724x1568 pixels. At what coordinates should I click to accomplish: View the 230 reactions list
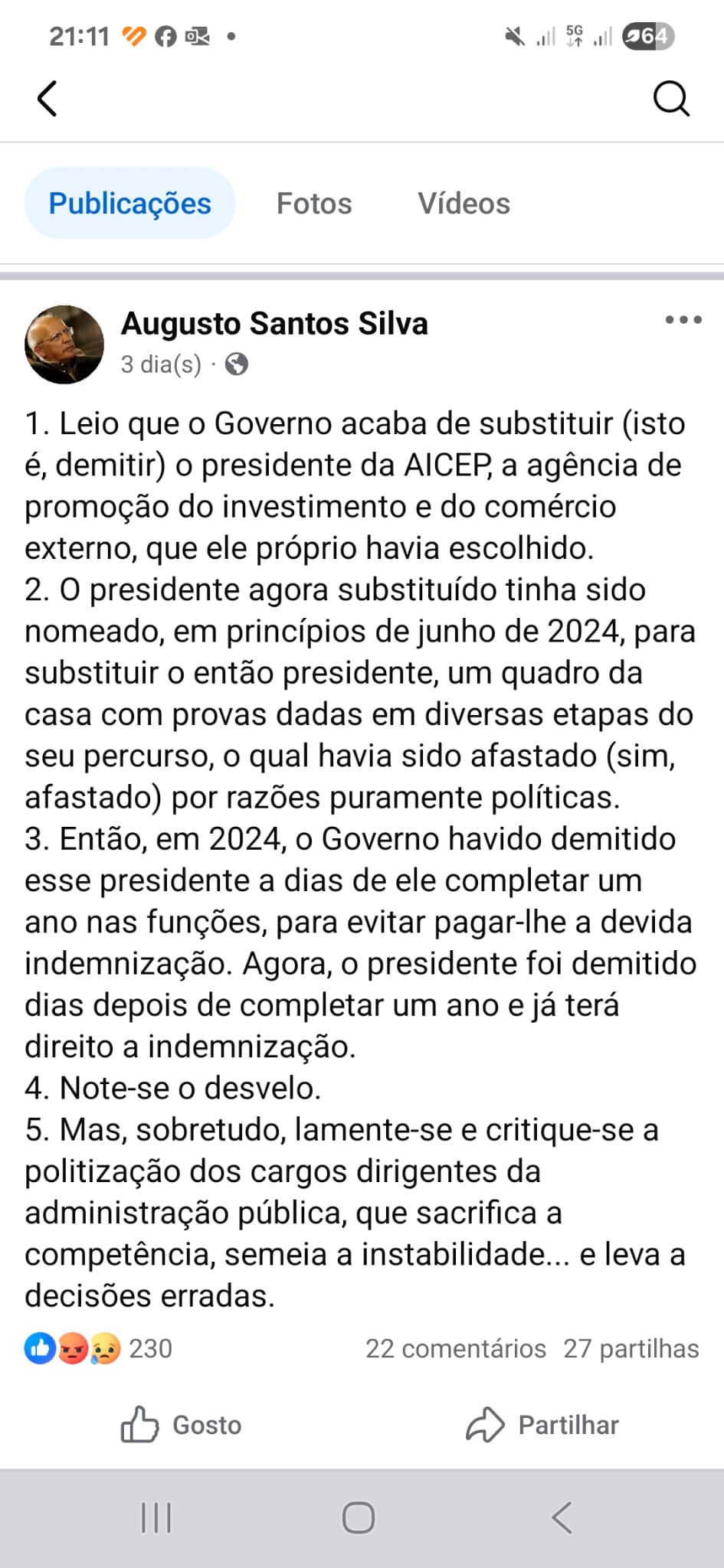tap(100, 1348)
